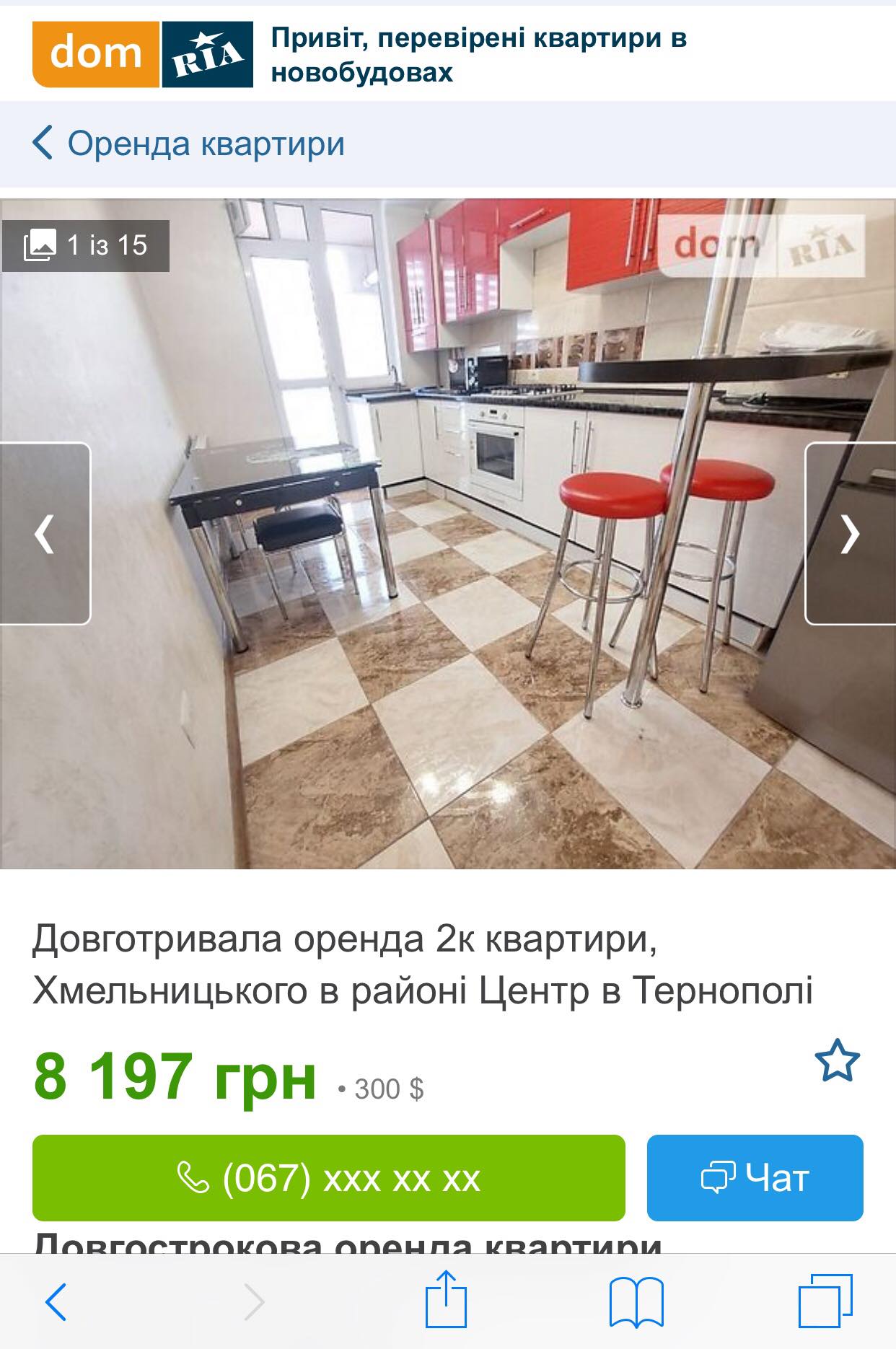Viewport: 896px width, 1349px height.
Task: Open Safari bookmarks
Action: (x=636, y=1302)
